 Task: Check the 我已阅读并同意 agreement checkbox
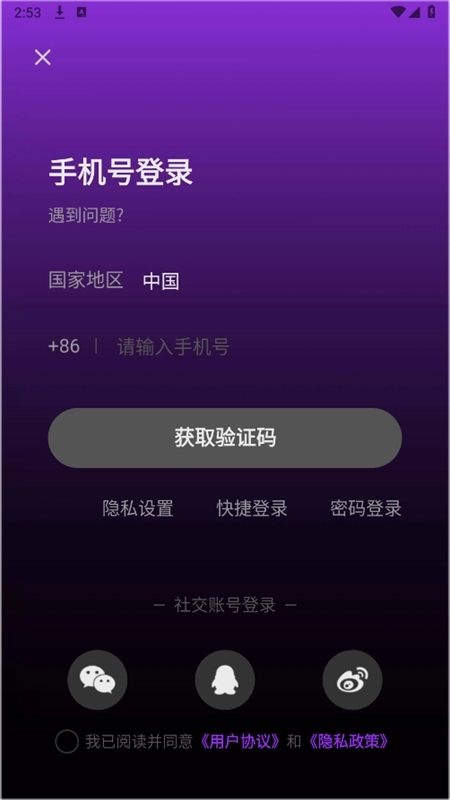tap(67, 741)
